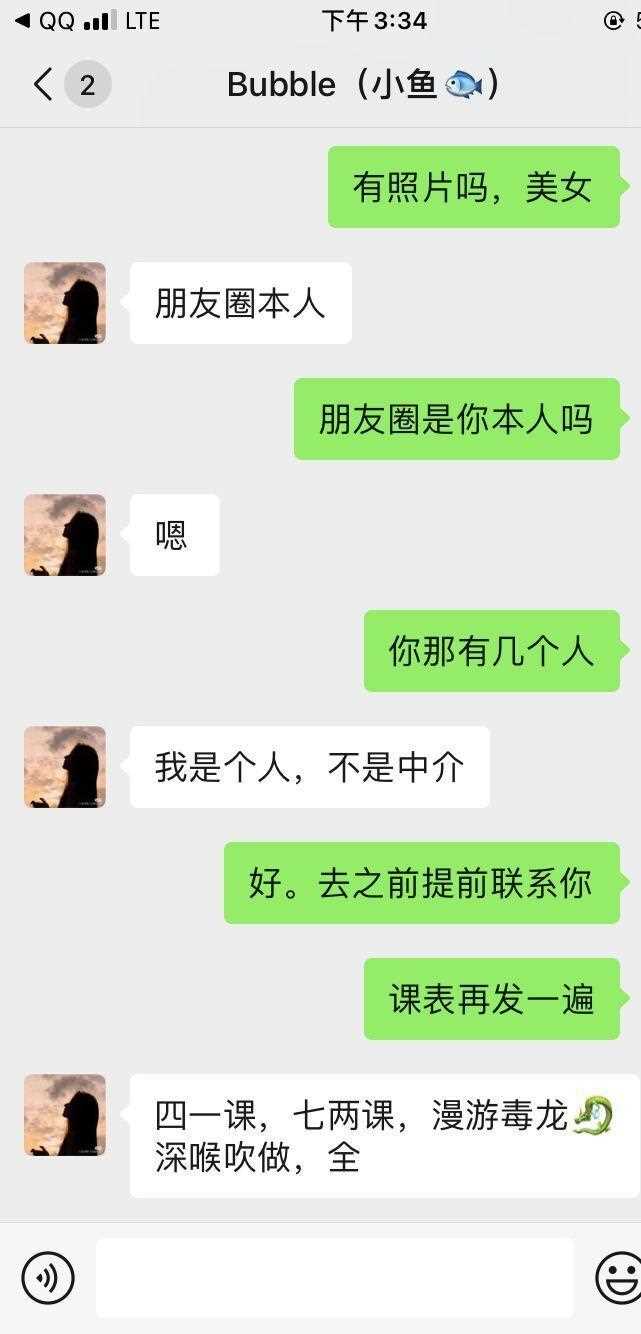Go back to the chat list
Image resolution: width=641 pixels, height=1334 pixels.
point(44,85)
